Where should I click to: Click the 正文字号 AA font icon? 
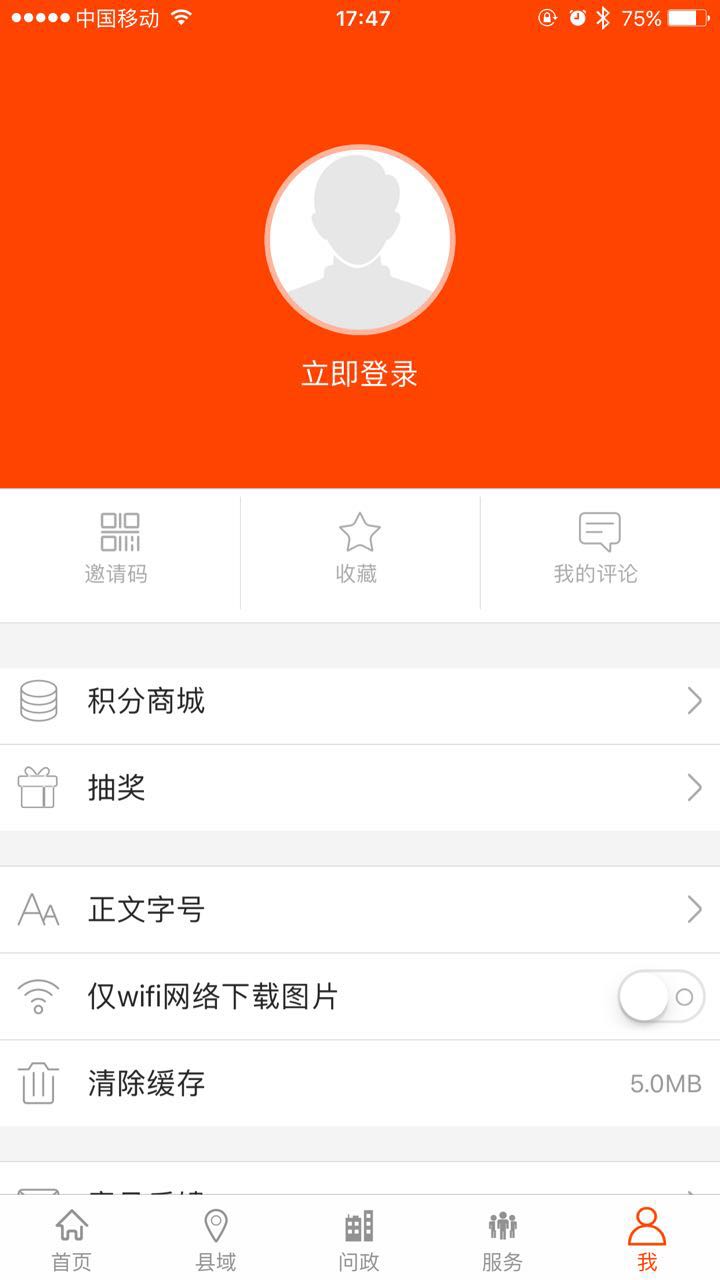pyautogui.click(x=38, y=909)
